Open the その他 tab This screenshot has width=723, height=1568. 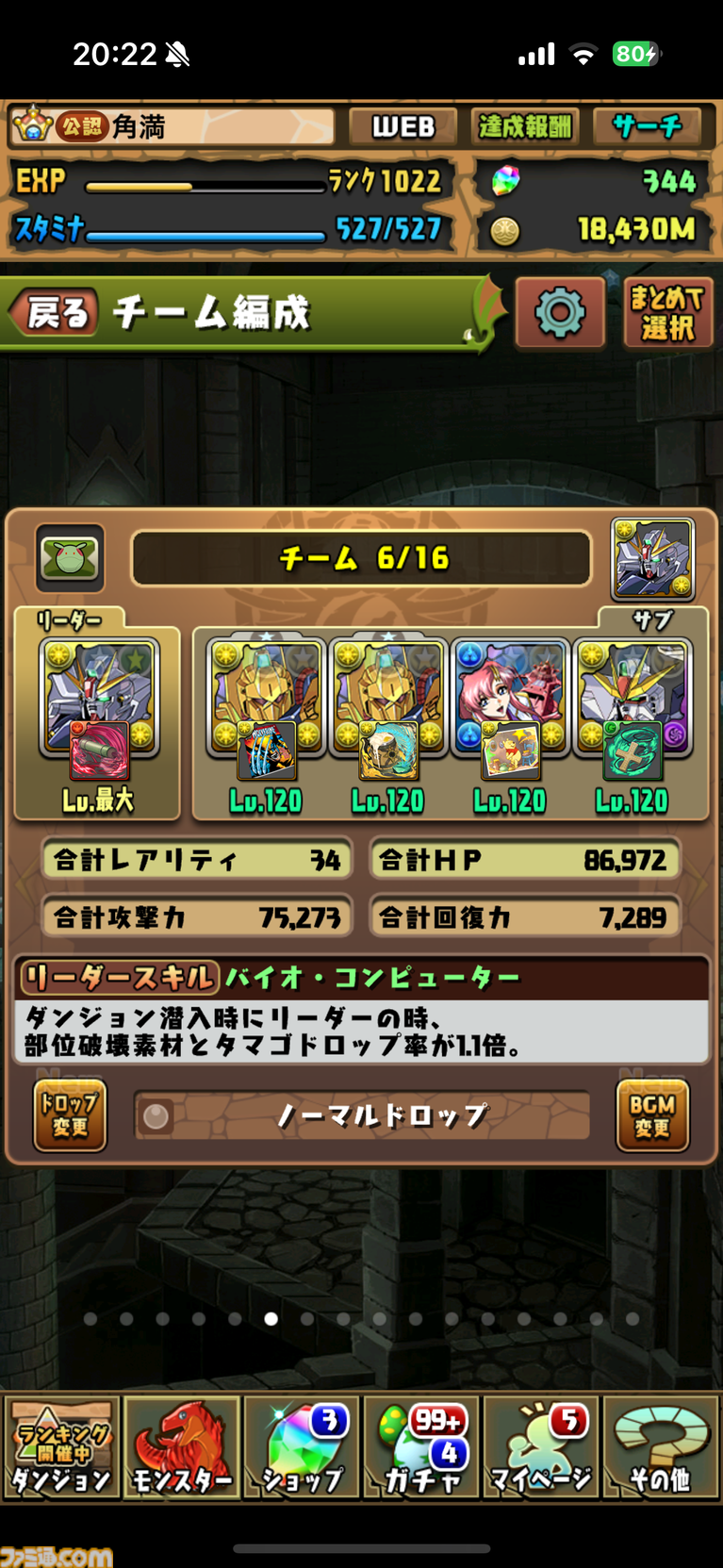661,1449
